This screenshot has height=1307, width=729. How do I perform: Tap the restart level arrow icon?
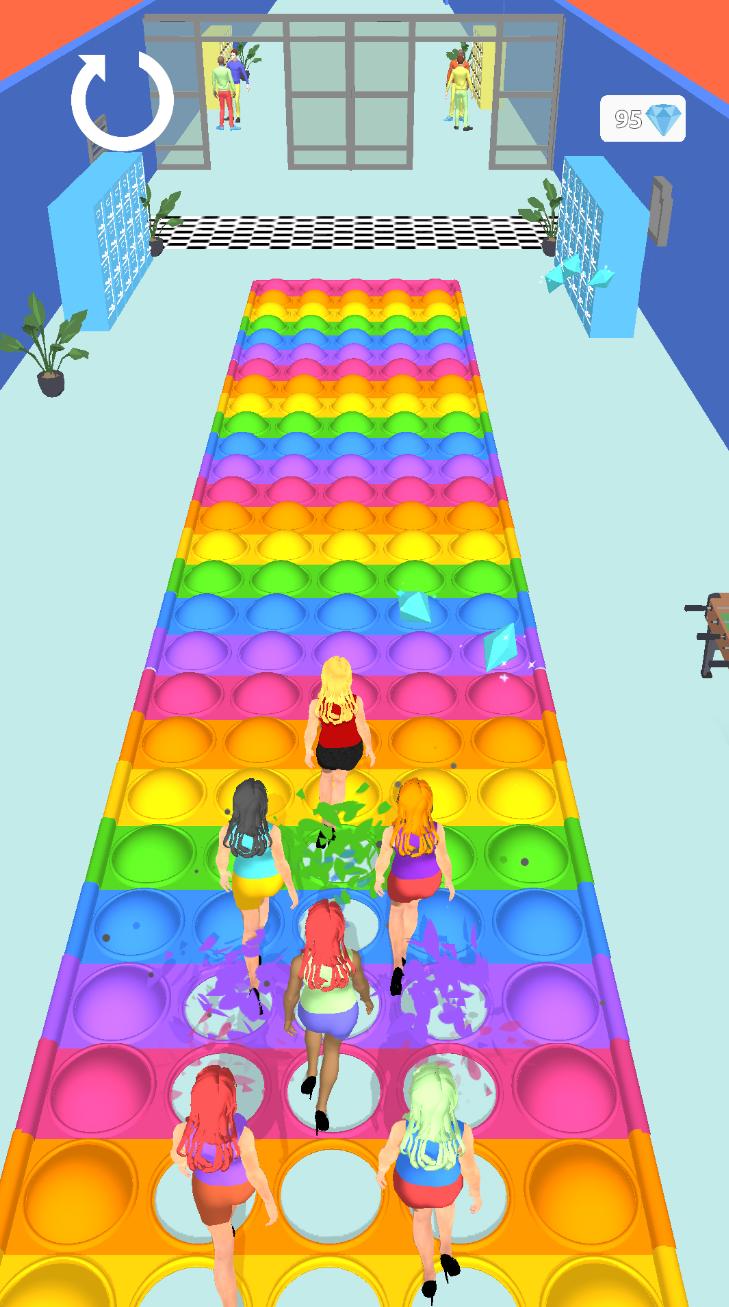(122, 100)
